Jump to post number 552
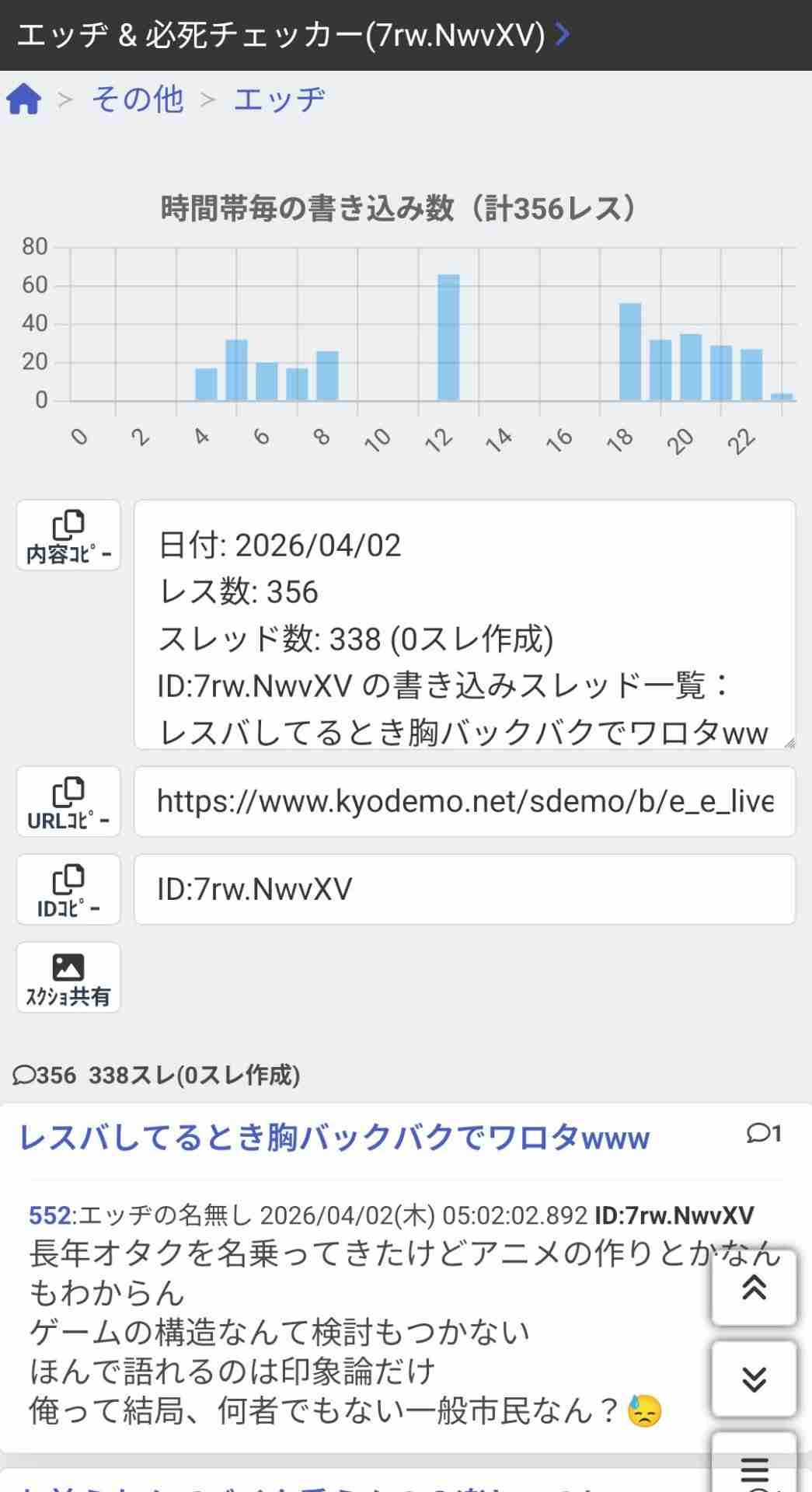Image resolution: width=812 pixels, height=1492 pixels. click(x=49, y=1215)
